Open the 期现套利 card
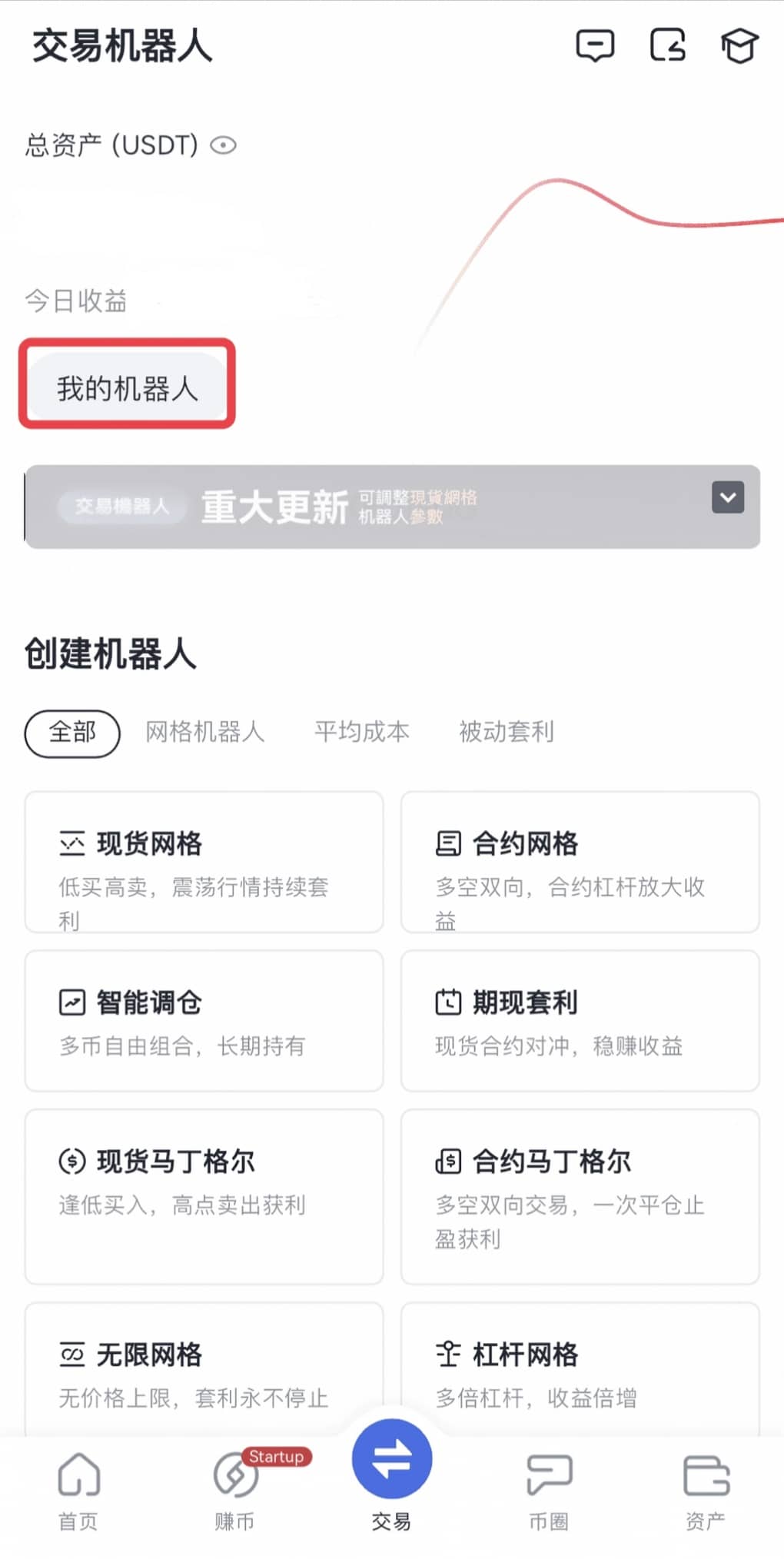 pyautogui.click(x=580, y=1021)
